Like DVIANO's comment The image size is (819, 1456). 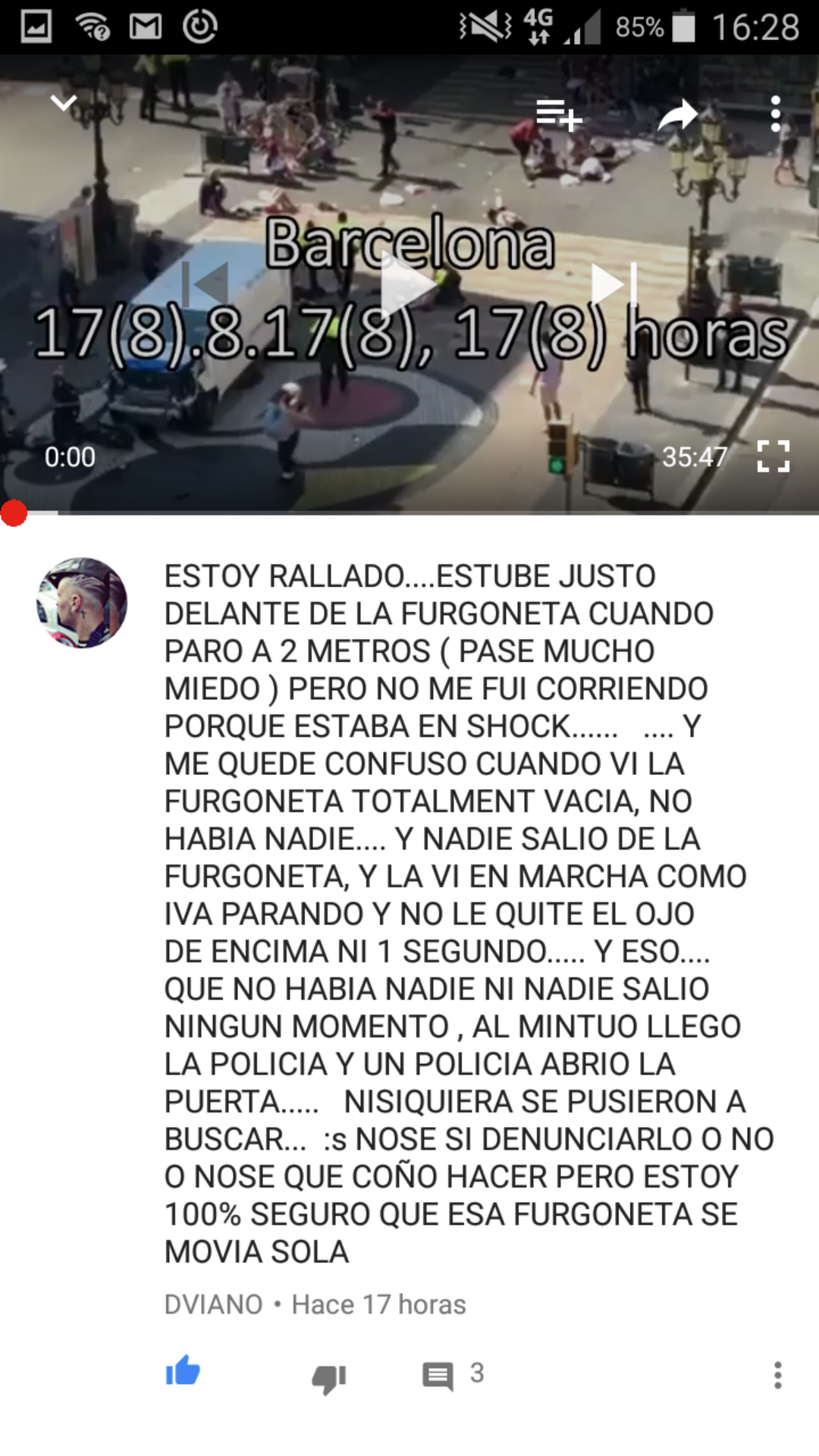(x=183, y=1372)
